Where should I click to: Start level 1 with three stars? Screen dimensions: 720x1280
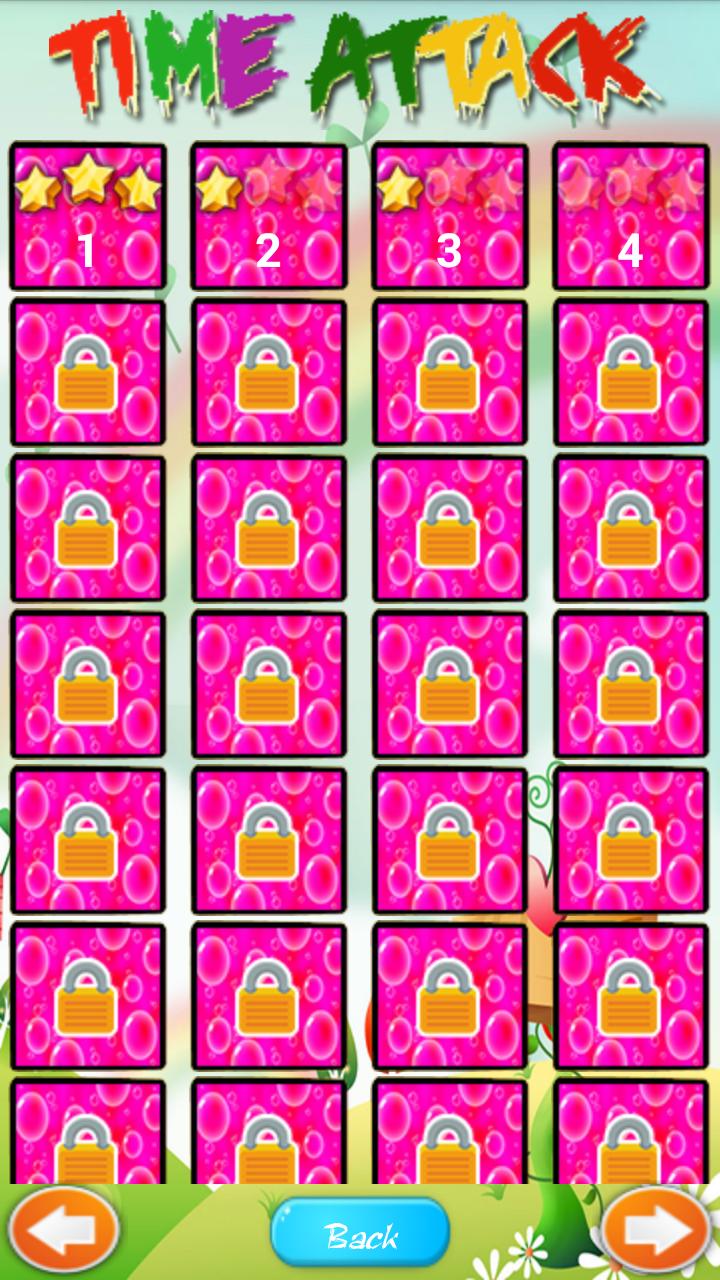pyautogui.click(x=88, y=217)
